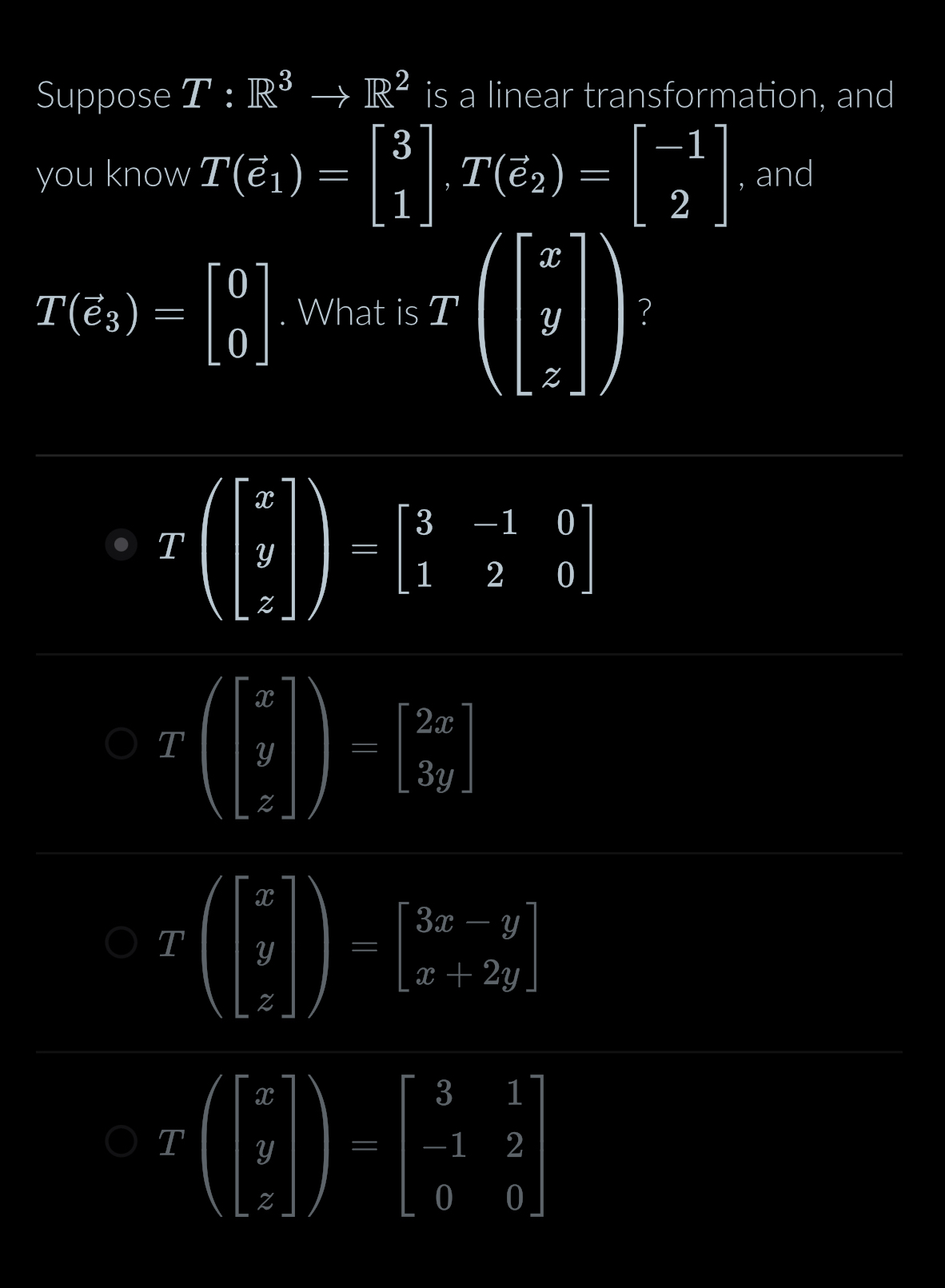This screenshot has height=1288, width=945.
Task: Select the 3 -1 0 / 1 2 0 matrix answer
Action: coord(122,545)
